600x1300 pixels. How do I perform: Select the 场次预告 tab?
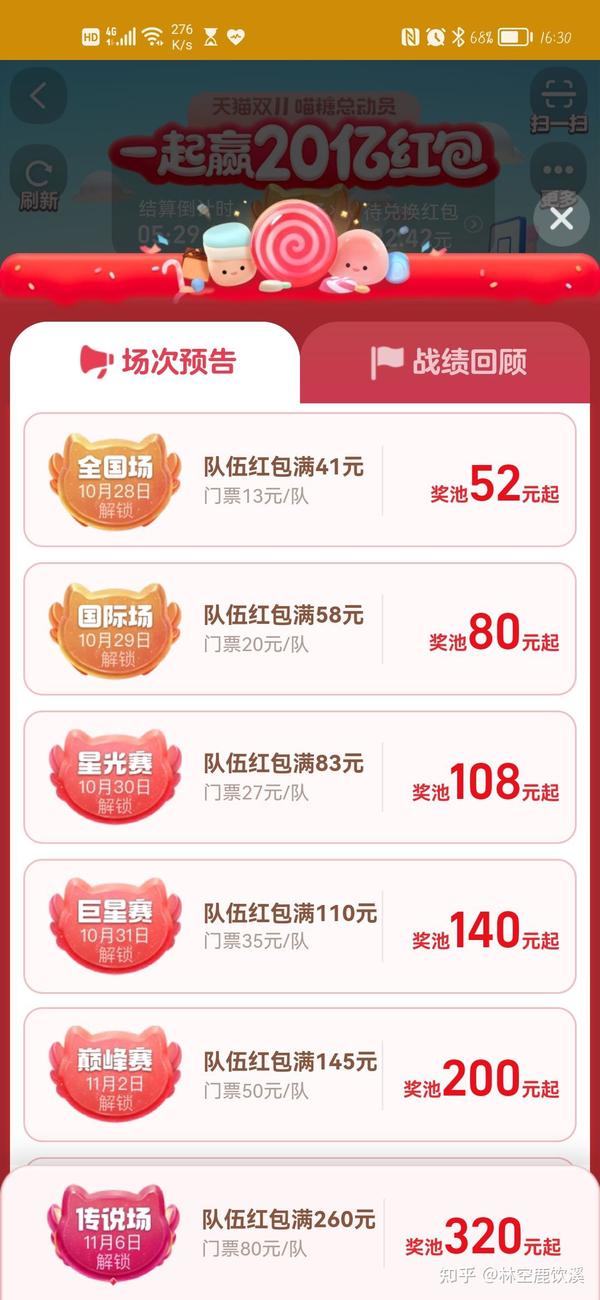pyautogui.click(x=157, y=362)
